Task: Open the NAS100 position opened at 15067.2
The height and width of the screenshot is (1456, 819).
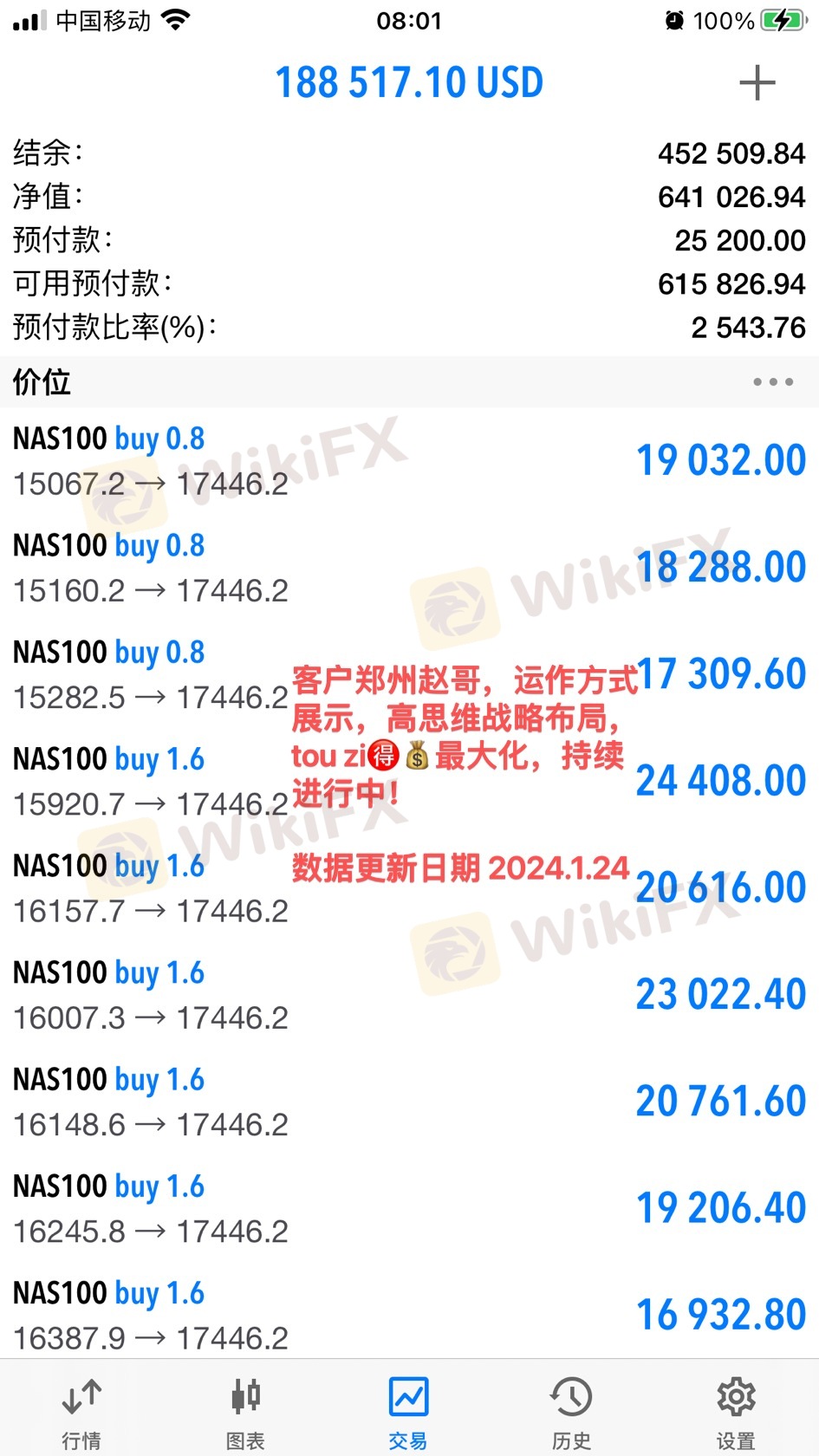Action: [409, 461]
